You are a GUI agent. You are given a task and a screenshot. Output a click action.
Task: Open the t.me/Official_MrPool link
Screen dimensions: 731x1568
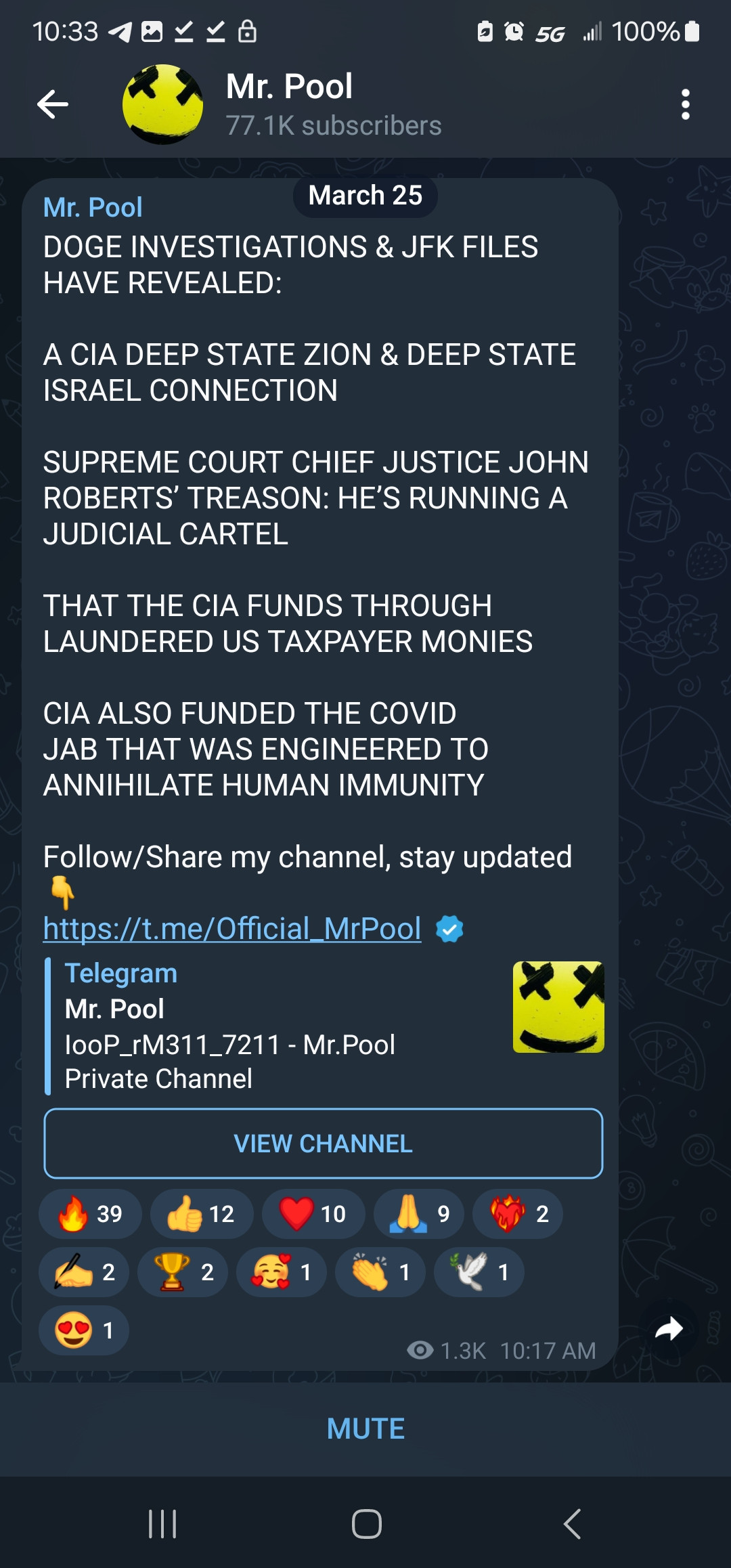231,928
